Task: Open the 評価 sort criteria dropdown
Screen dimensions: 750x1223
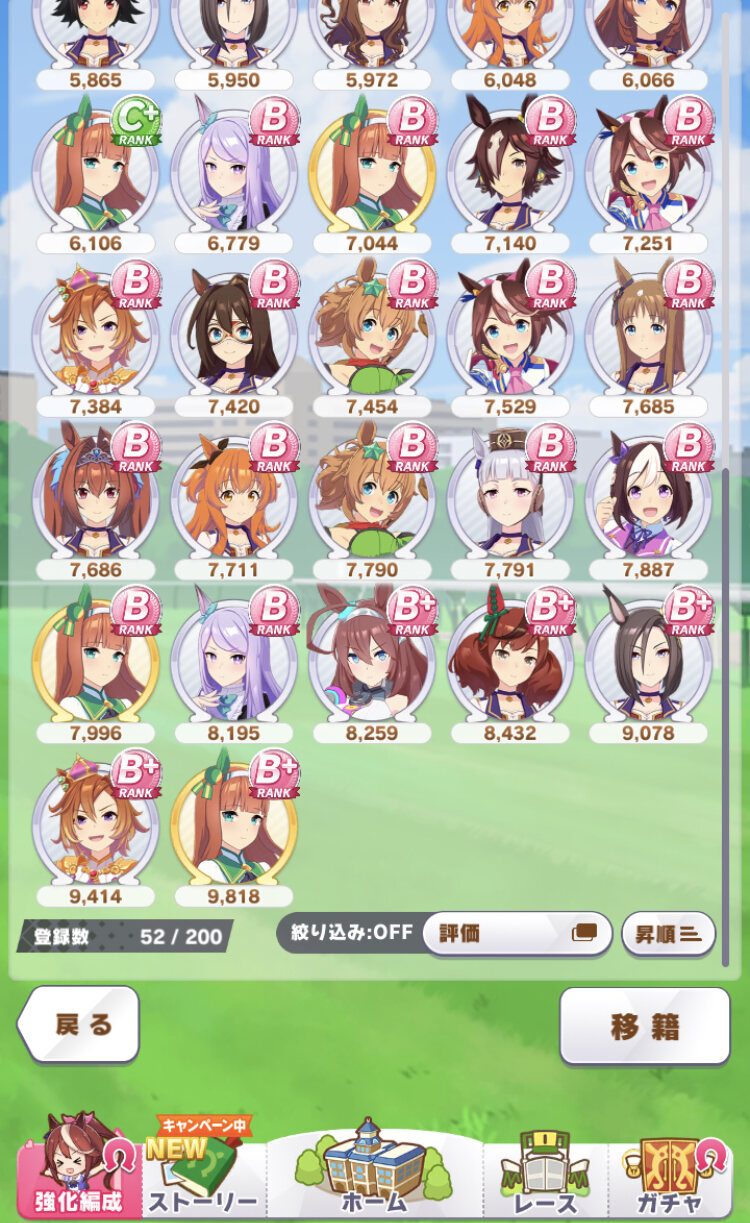Action: coord(516,933)
